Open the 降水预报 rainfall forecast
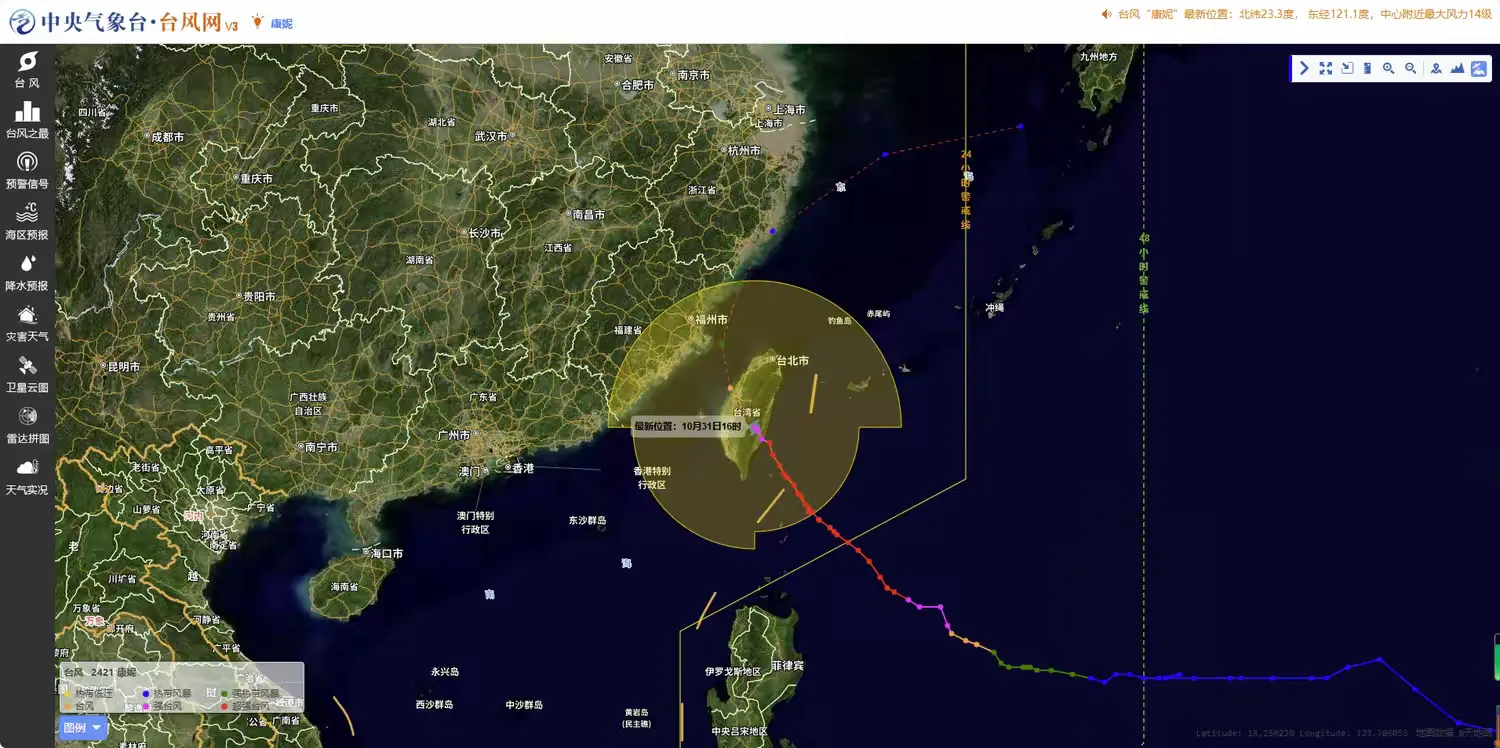 pyautogui.click(x=27, y=272)
